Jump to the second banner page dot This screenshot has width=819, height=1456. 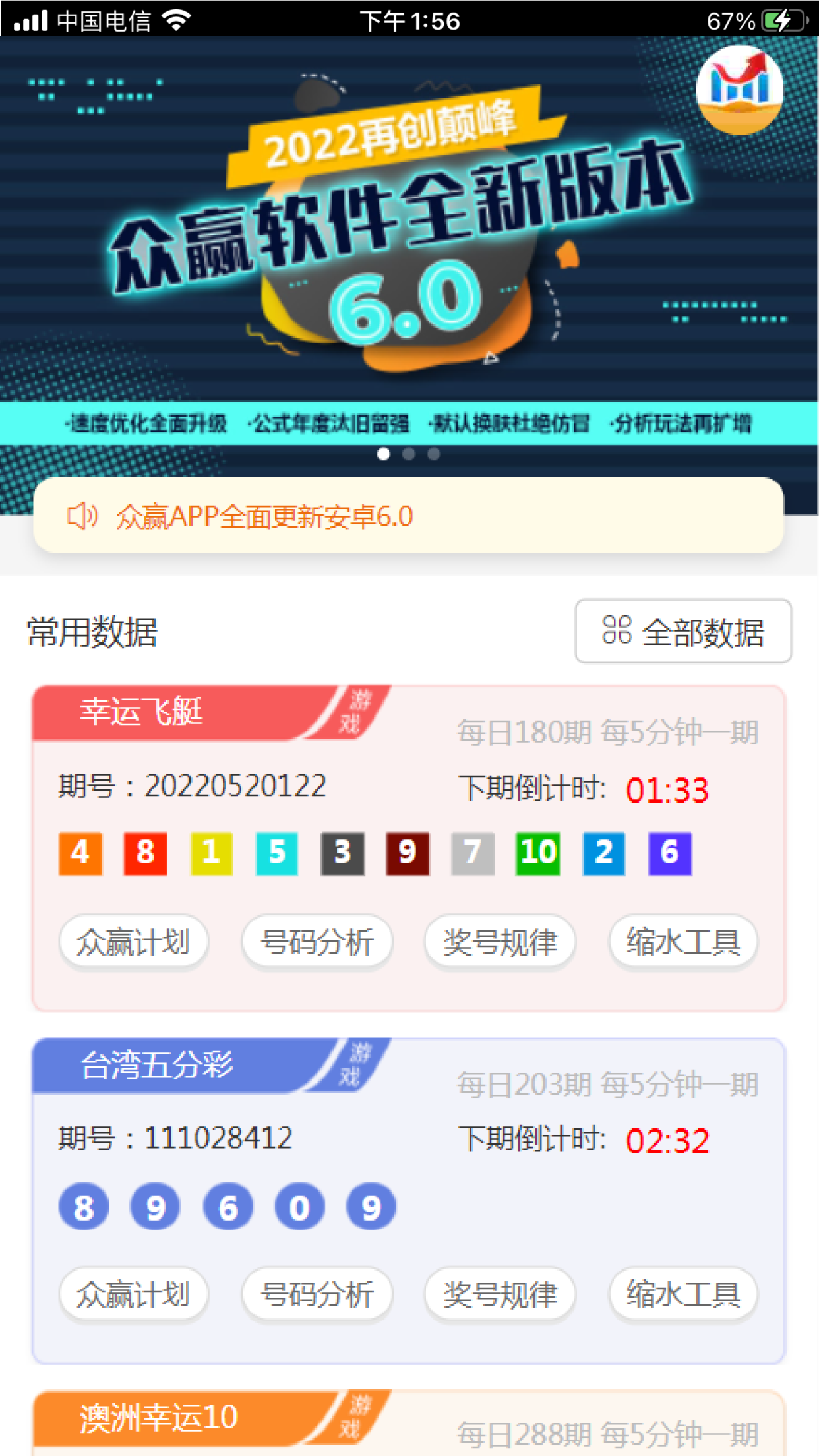click(409, 454)
